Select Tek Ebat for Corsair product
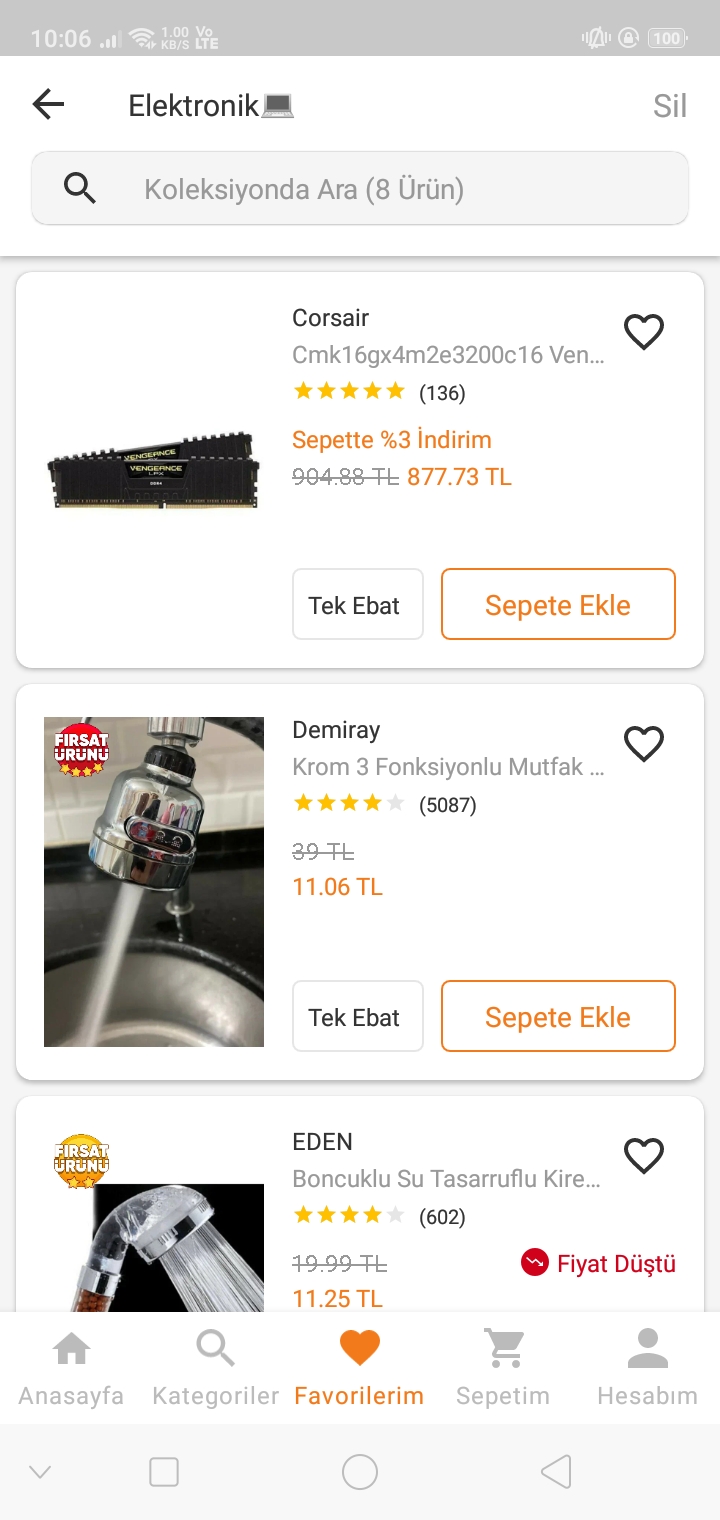 (357, 604)
